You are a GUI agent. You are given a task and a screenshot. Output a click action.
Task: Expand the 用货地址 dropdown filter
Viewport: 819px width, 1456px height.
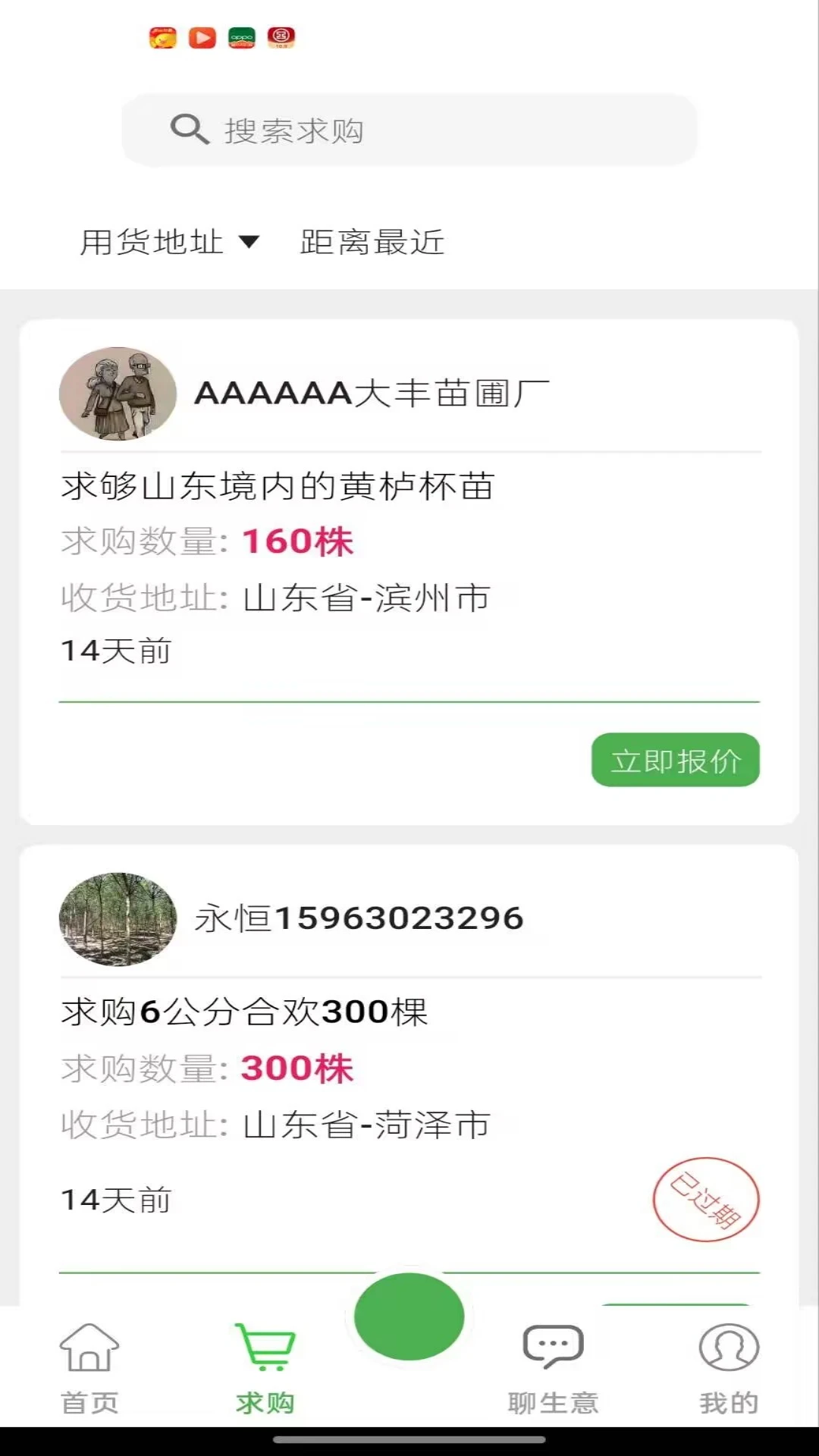tap(170, 243)
